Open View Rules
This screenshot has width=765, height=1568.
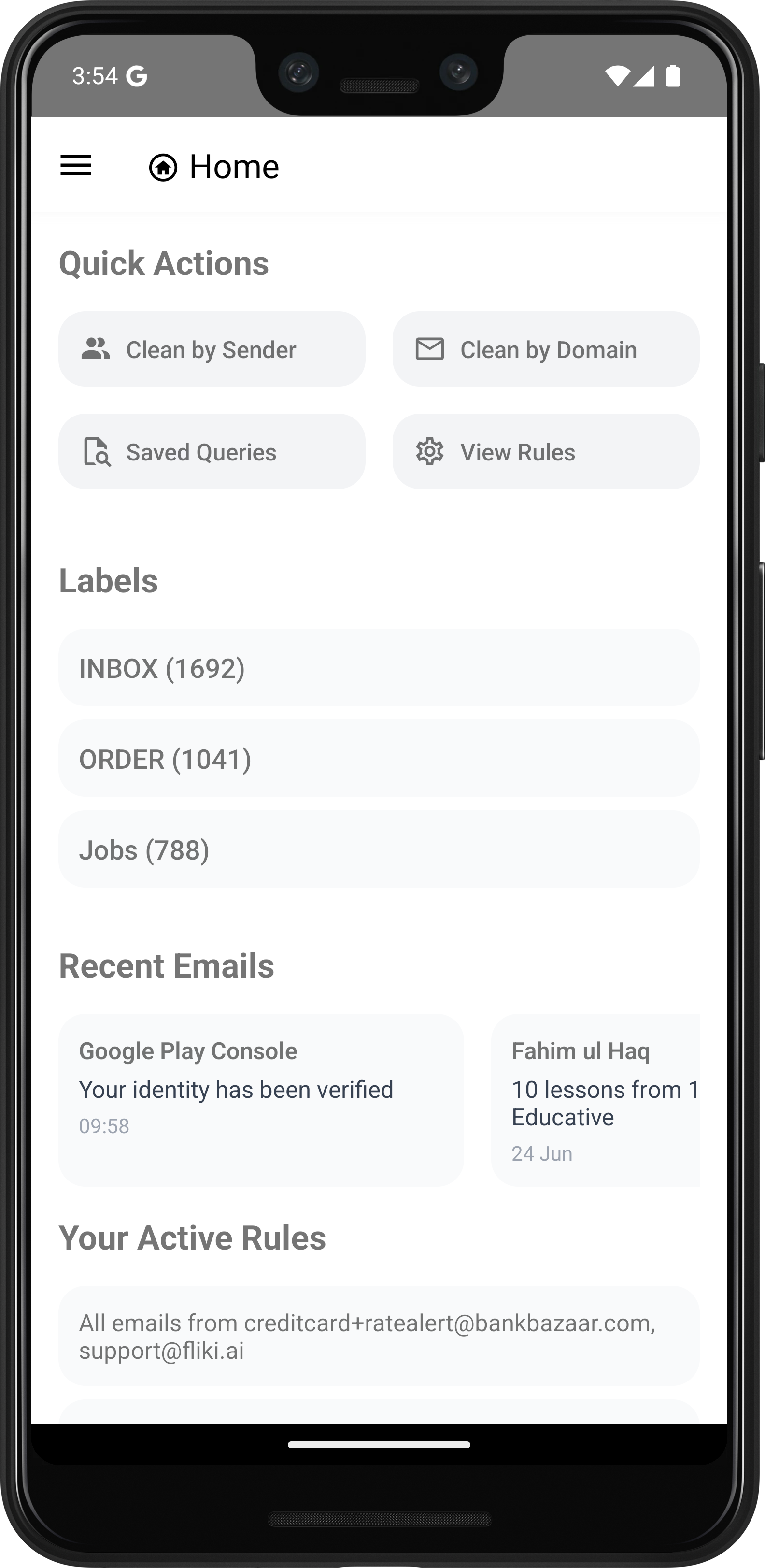coord(546,452)
